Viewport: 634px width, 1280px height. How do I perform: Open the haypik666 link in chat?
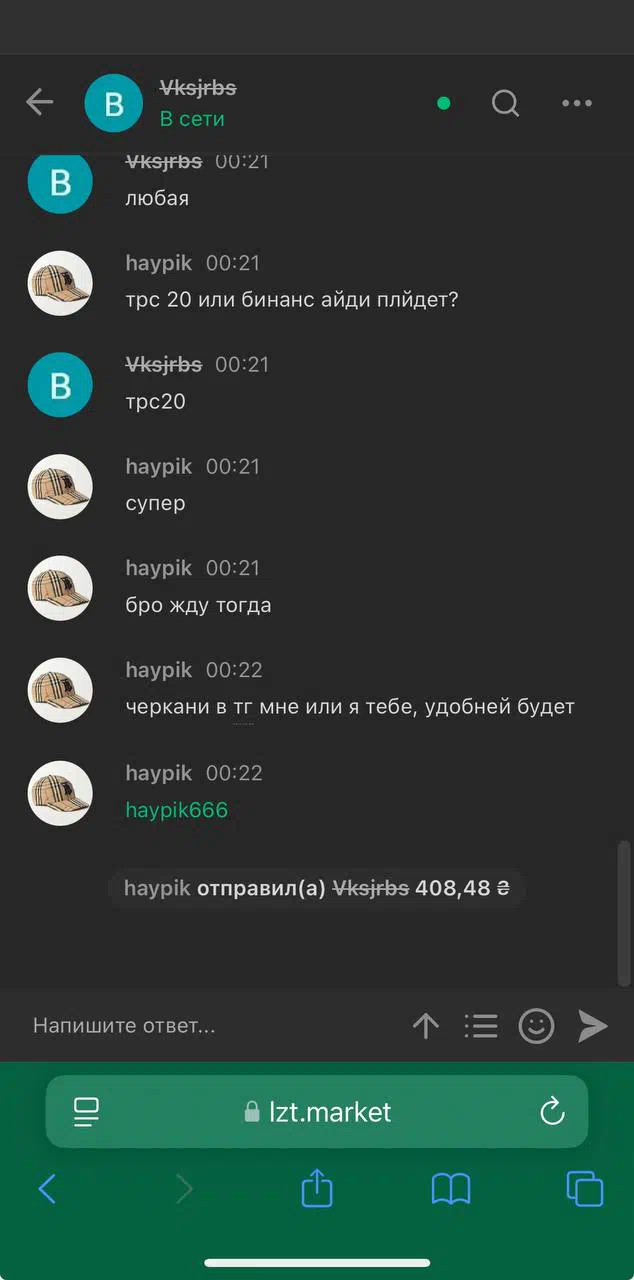pyautogui.click(x=177, y=810)
